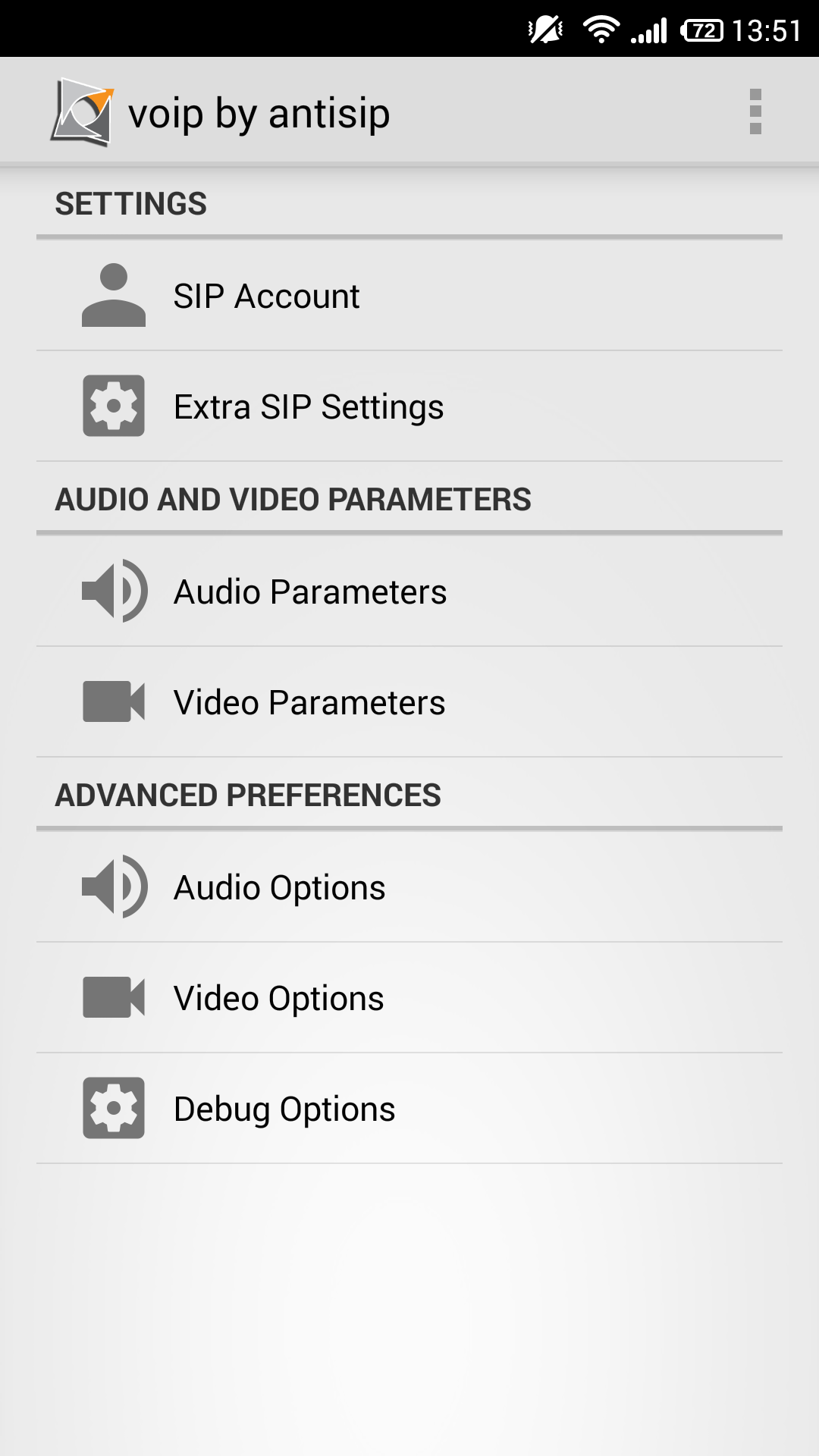Open Audio Options preferences
The width and height of the screenshot is (819, 1456).
[x=409, y=887]
